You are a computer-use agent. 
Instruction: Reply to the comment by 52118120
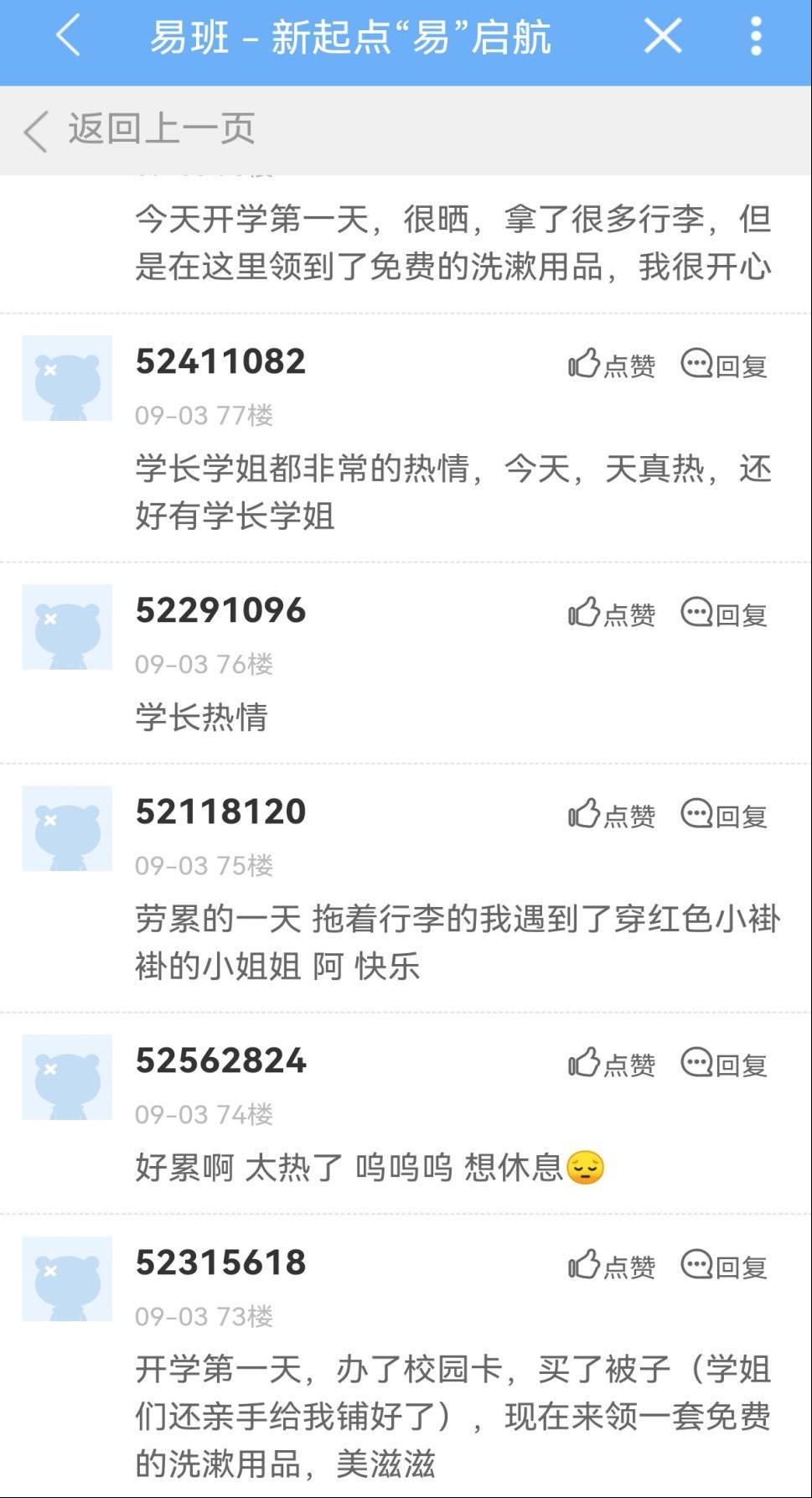click(724, 815)
